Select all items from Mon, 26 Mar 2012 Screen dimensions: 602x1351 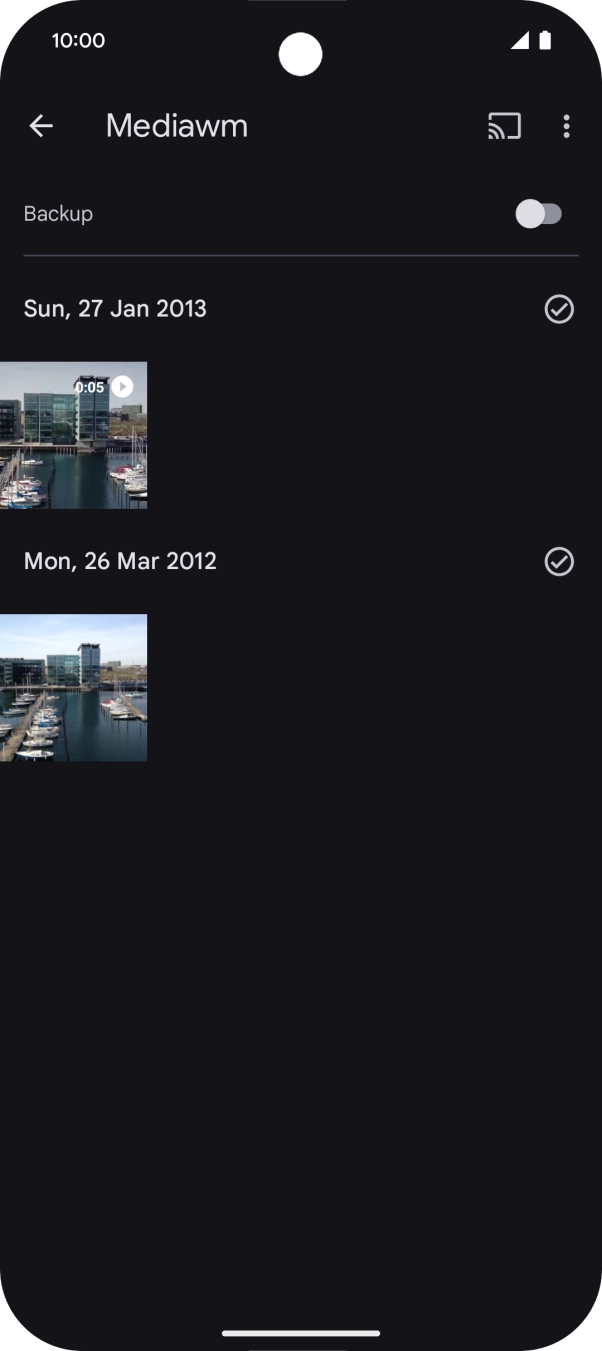[559, 561]
